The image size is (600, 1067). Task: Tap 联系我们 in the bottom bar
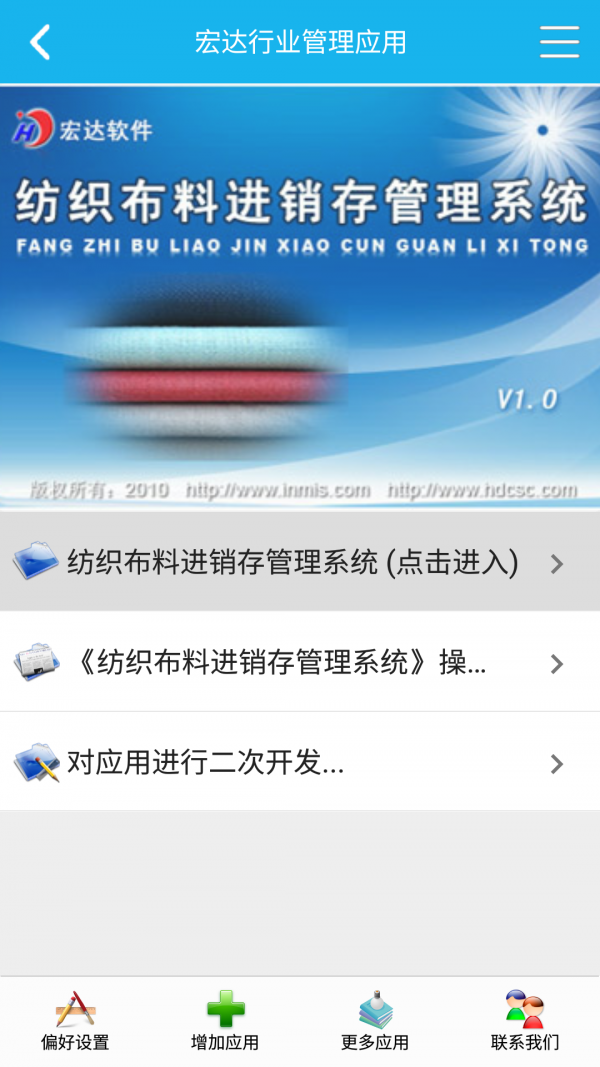coord(525,1021)
